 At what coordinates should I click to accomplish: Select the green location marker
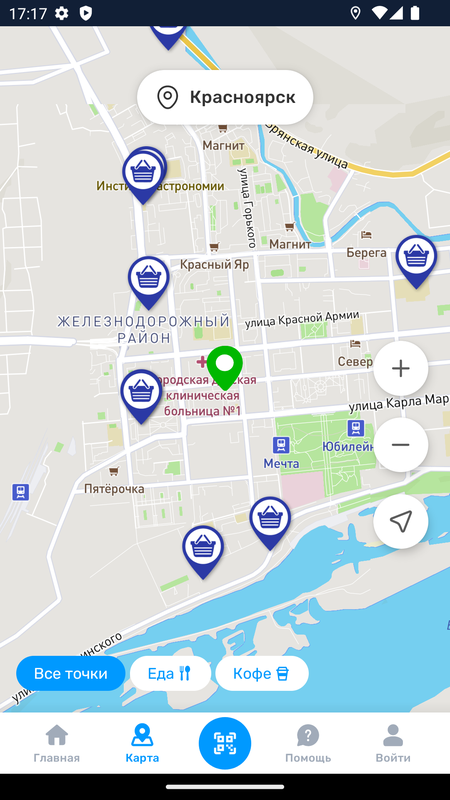pyautogui.click(x=225, y=368)
